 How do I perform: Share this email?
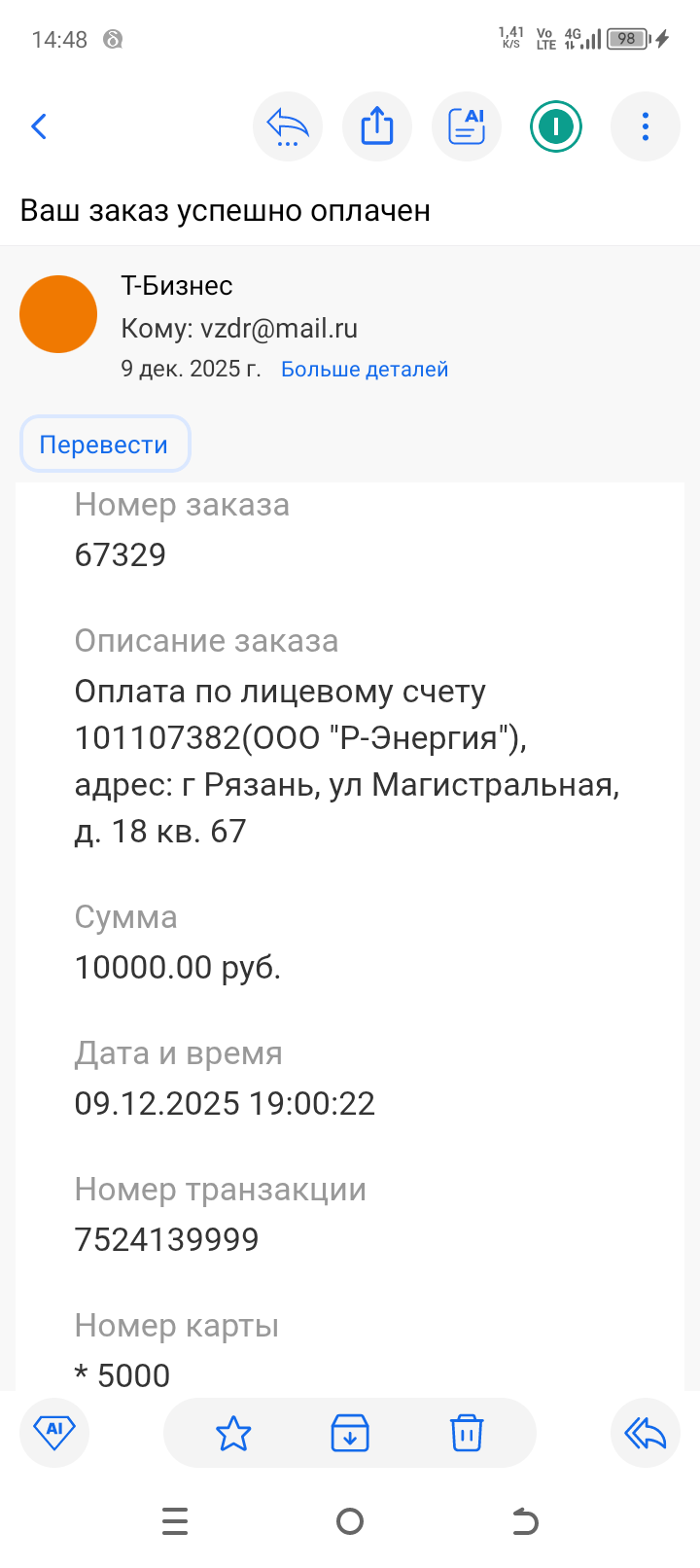377,126
